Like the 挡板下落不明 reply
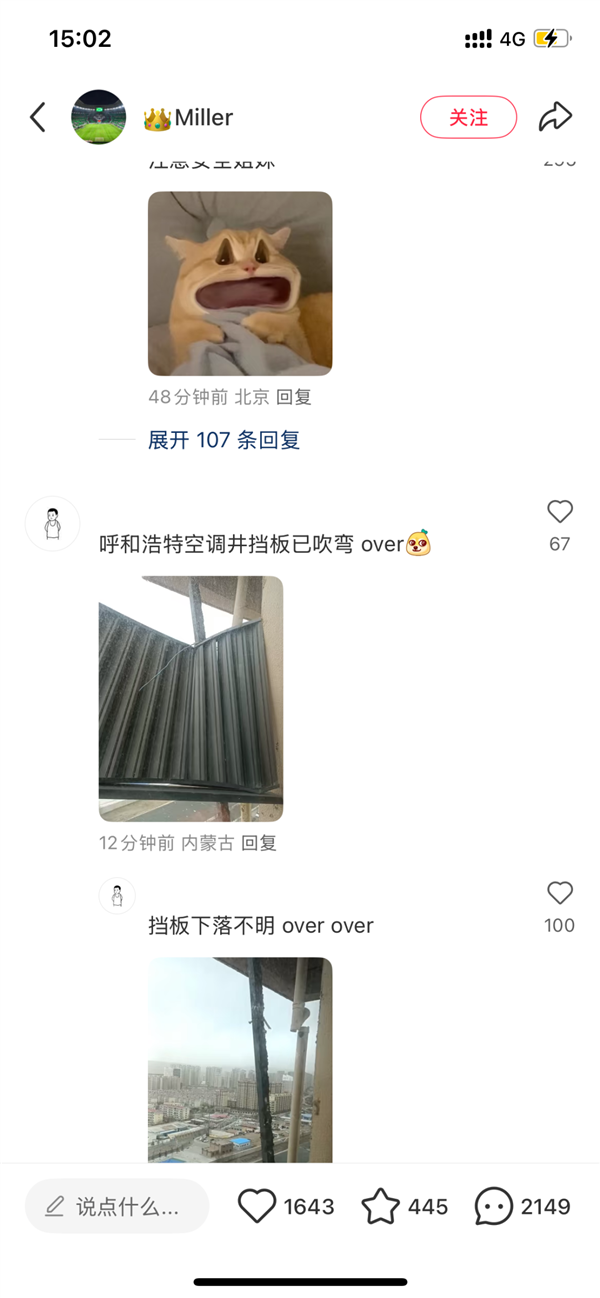This screenshot has height=1298, width=600. [559, 894]
